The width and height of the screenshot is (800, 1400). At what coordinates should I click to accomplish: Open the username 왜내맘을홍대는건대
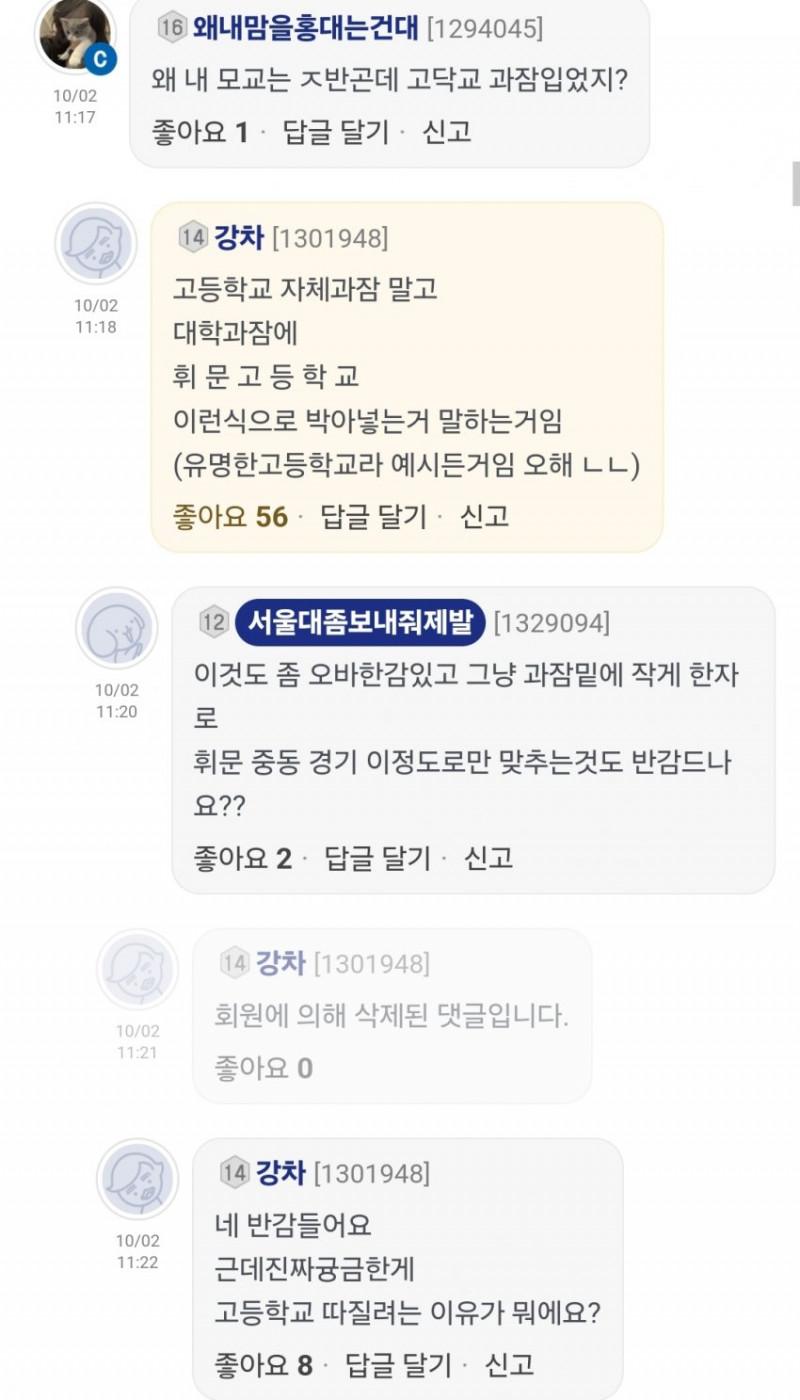tap(305, 28)
